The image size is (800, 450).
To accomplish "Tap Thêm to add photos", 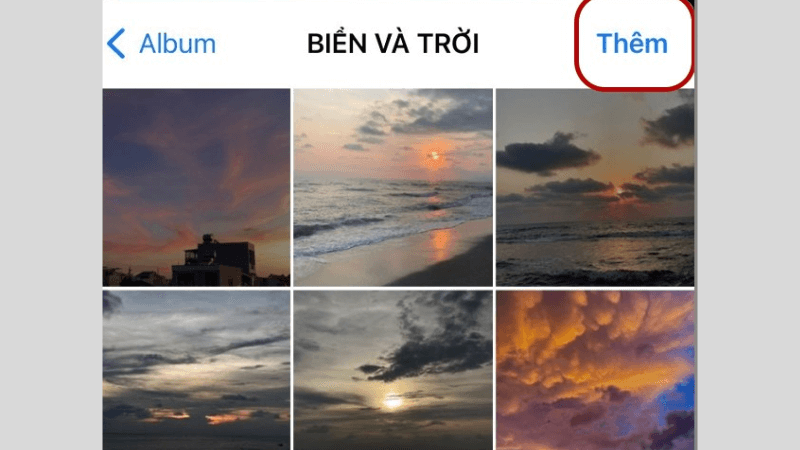I will pos(632,44).
